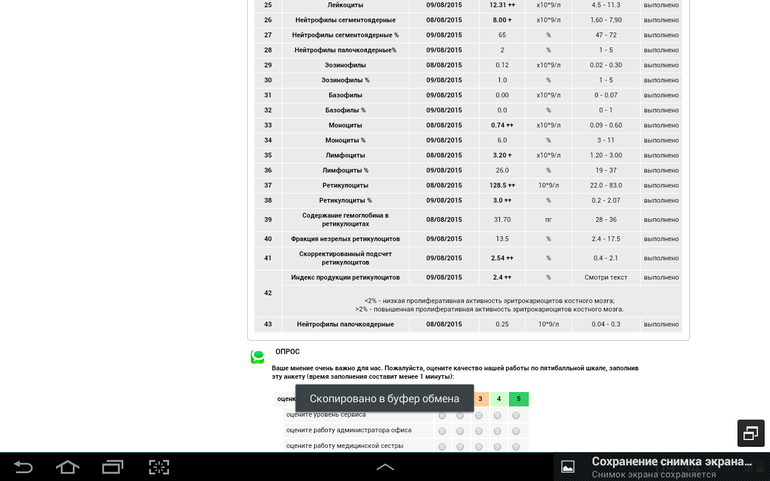
Task: Give office administrator a score of 1
Action: (442, 430)
